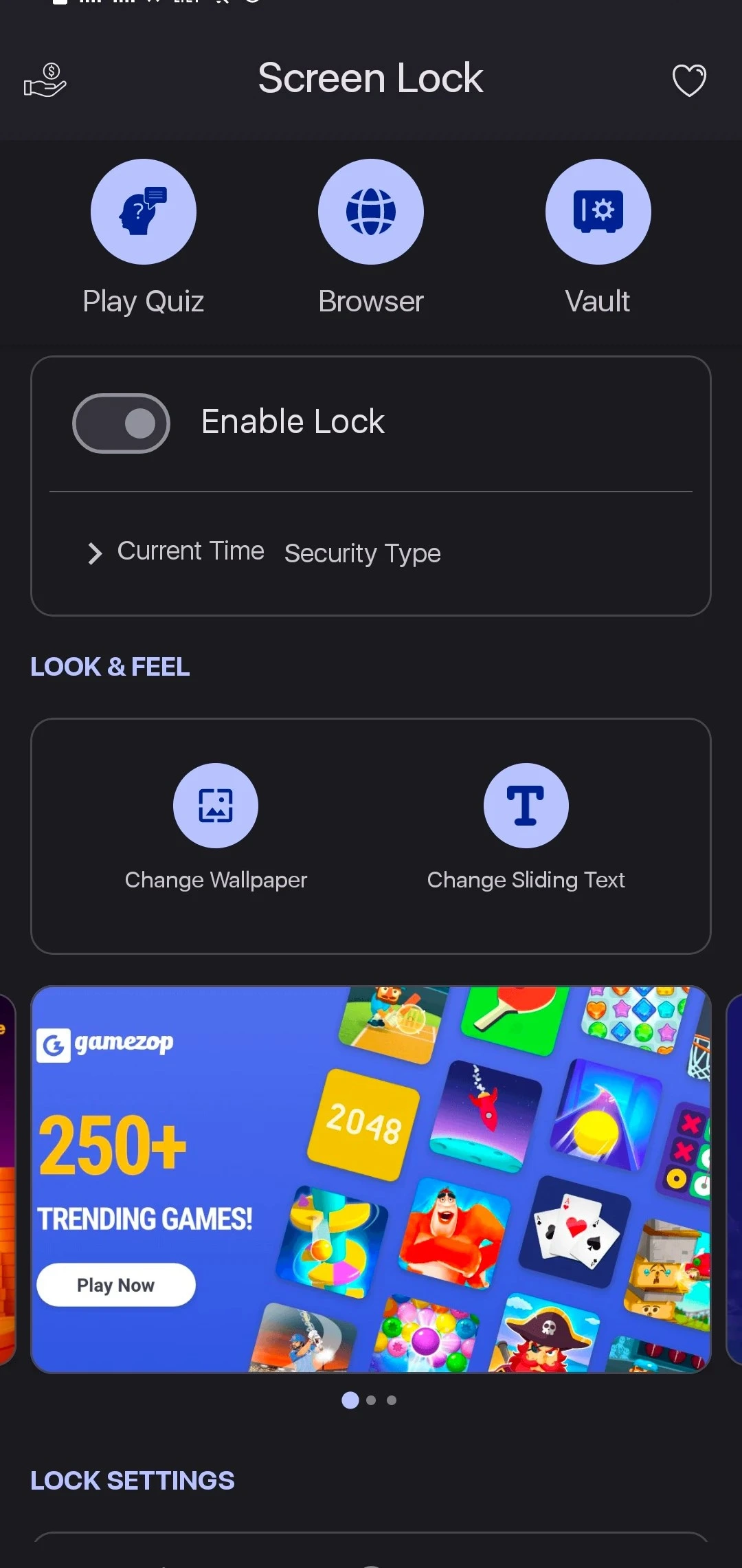Image resolution: width=742 pixels, height=1568 pixels.
Task: Toggle the Enable Lock switch
Action: pos(122,423)
